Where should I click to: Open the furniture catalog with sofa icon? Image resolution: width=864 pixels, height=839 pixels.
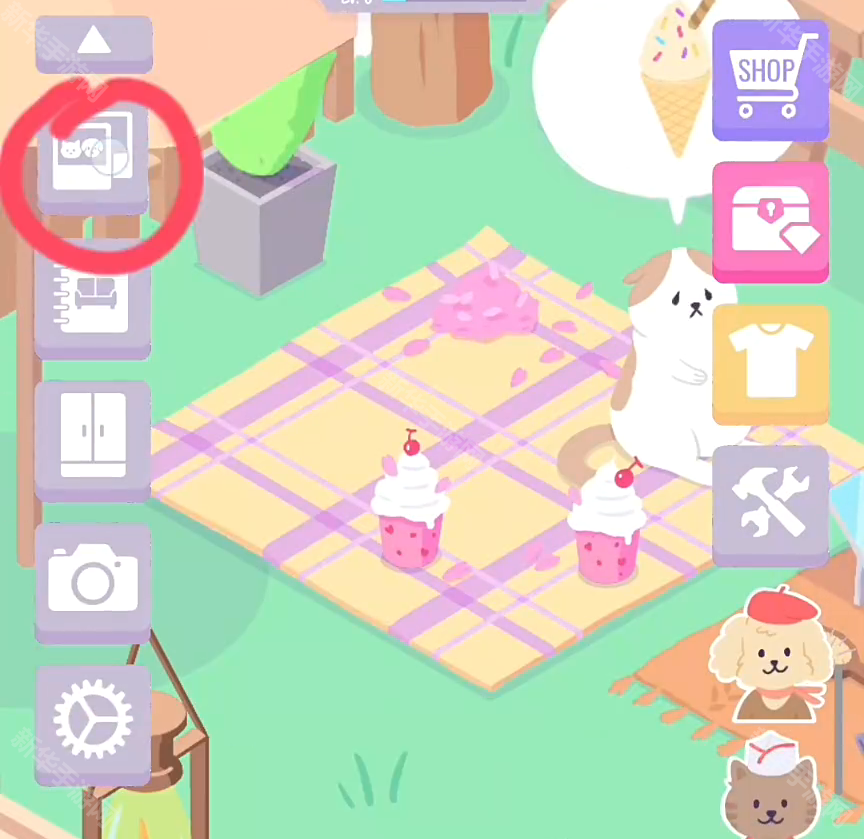pyautogui.click(x=93, y=297)
